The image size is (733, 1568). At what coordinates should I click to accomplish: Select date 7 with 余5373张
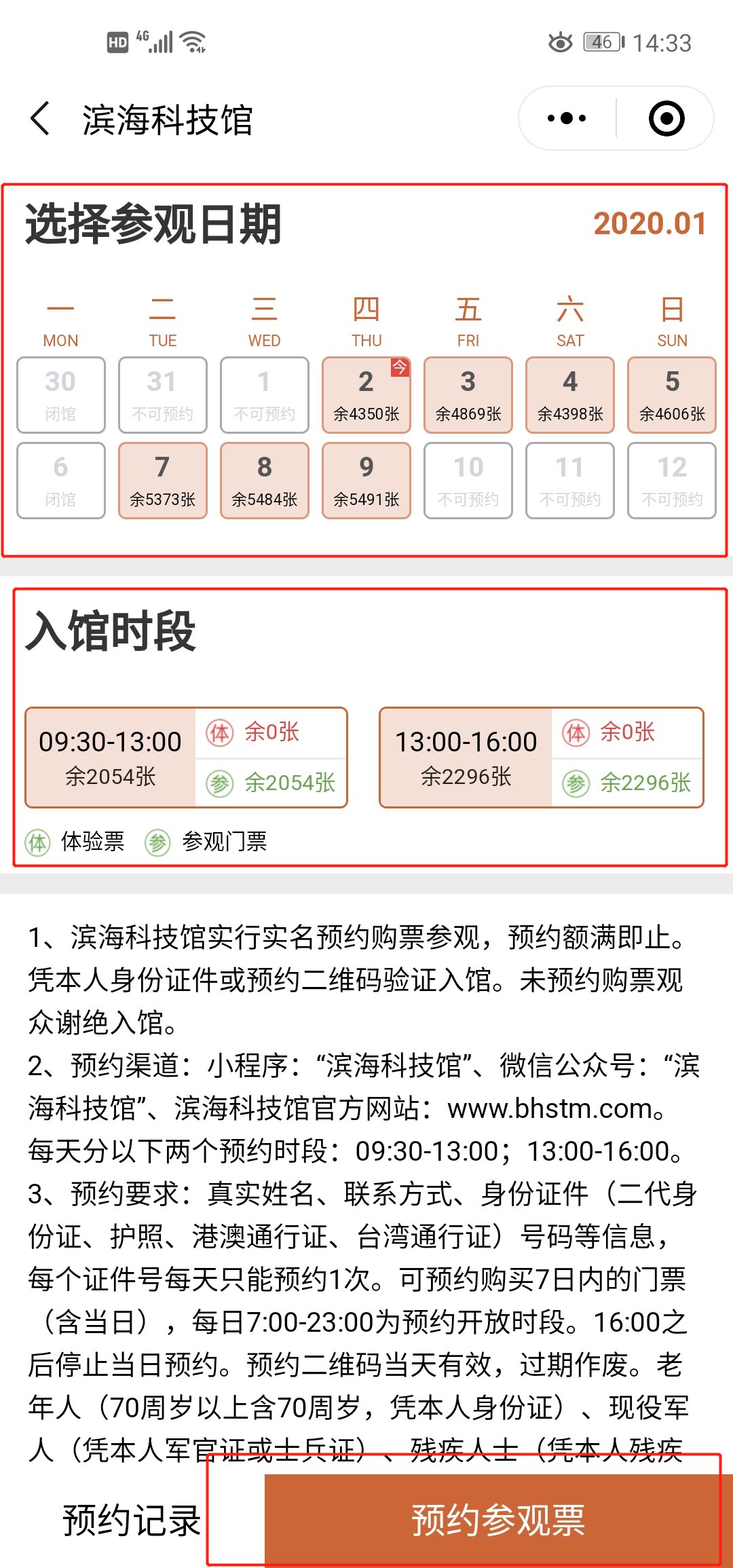coord(163,481)
